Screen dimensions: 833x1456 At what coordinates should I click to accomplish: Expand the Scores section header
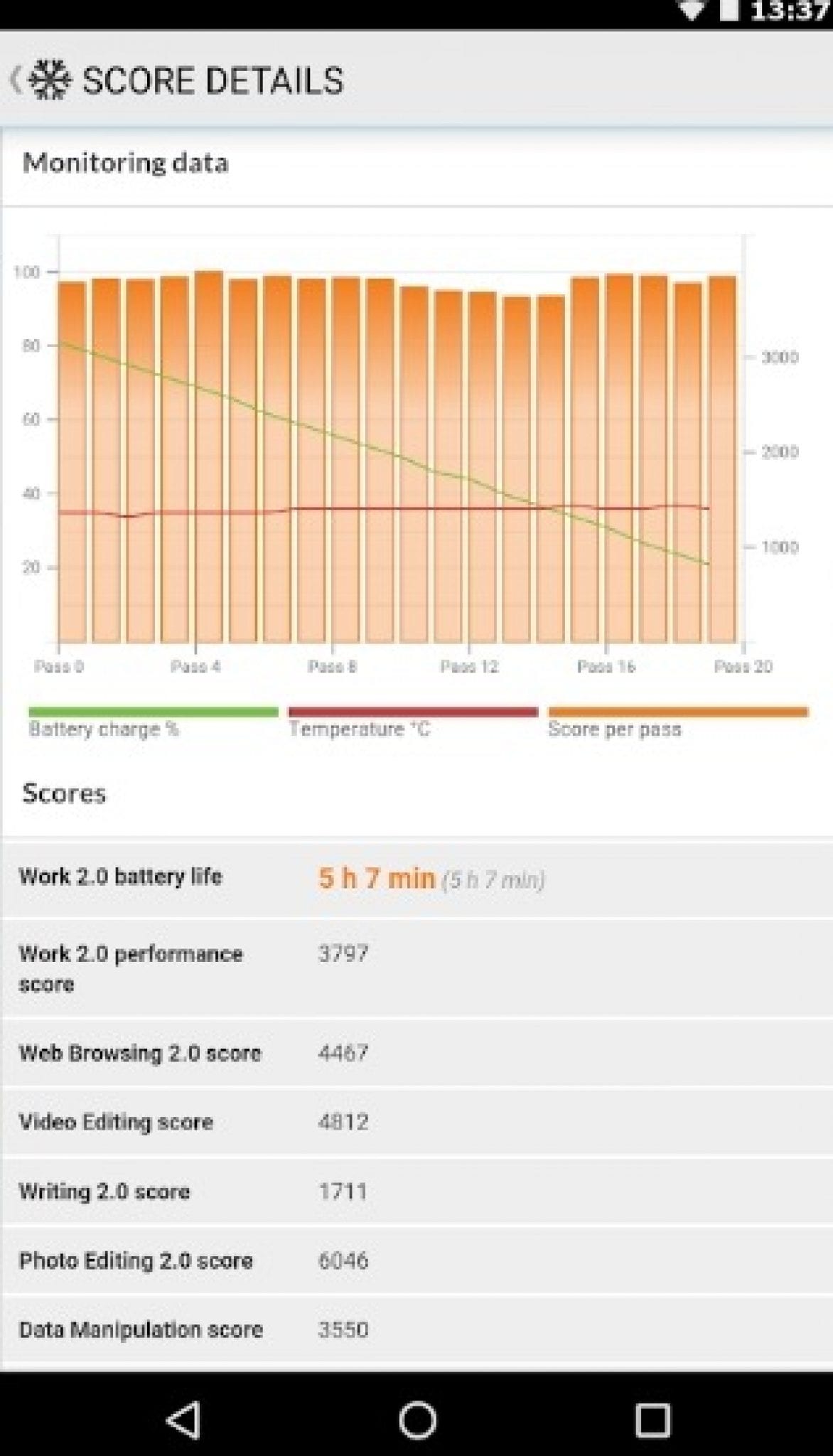[x=64, y=793]
